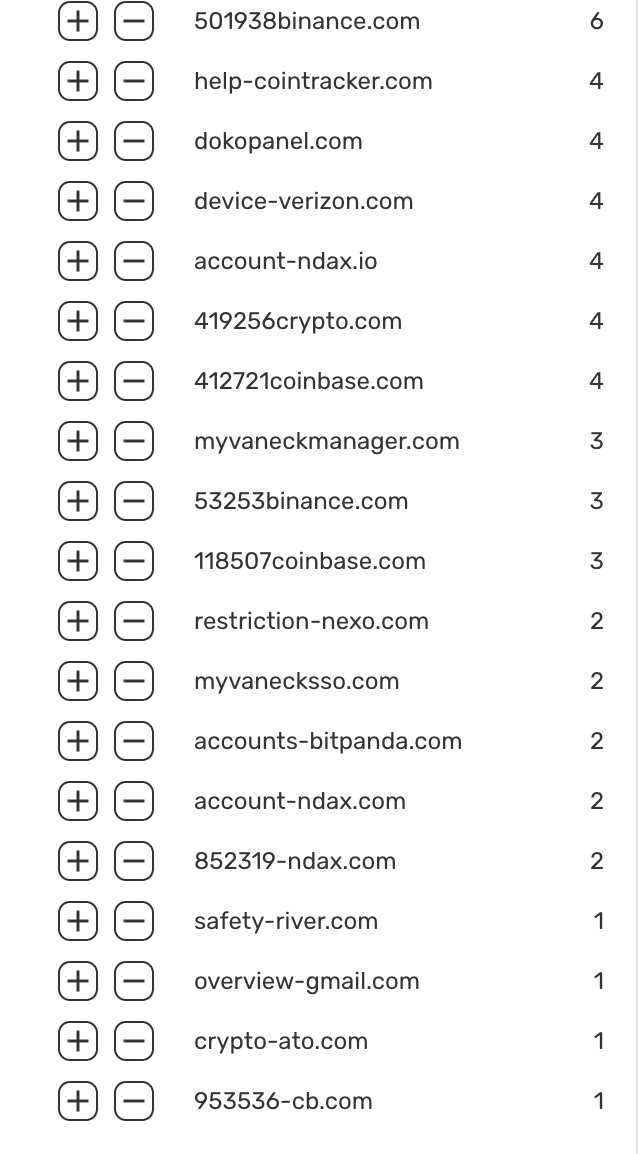This screenshot has width=644, height=1154.
Task: Add 412721coinbase.com using its plus icon
Action: click(x=77, y=380)
